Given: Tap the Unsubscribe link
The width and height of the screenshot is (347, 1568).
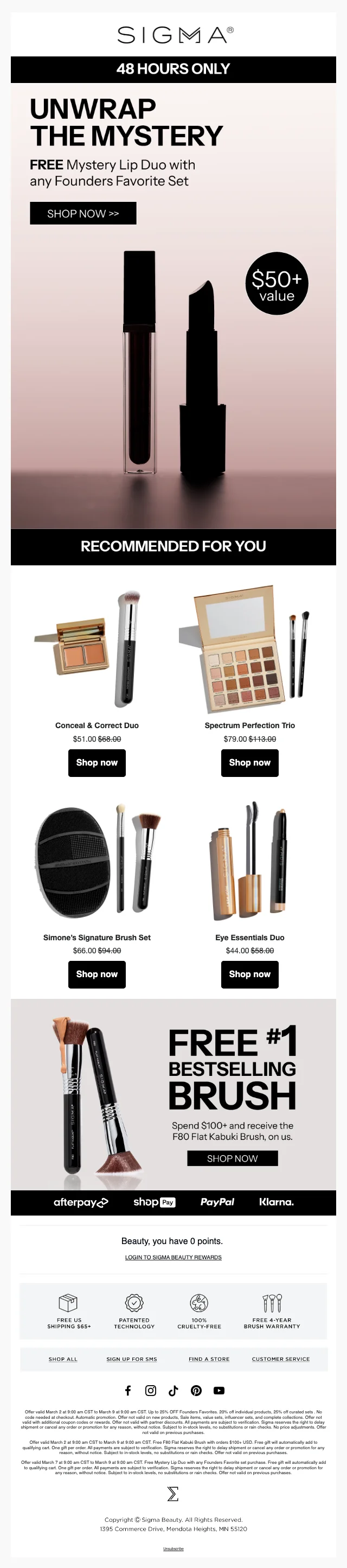Looking at the screenshot, I should (173, 1548).
